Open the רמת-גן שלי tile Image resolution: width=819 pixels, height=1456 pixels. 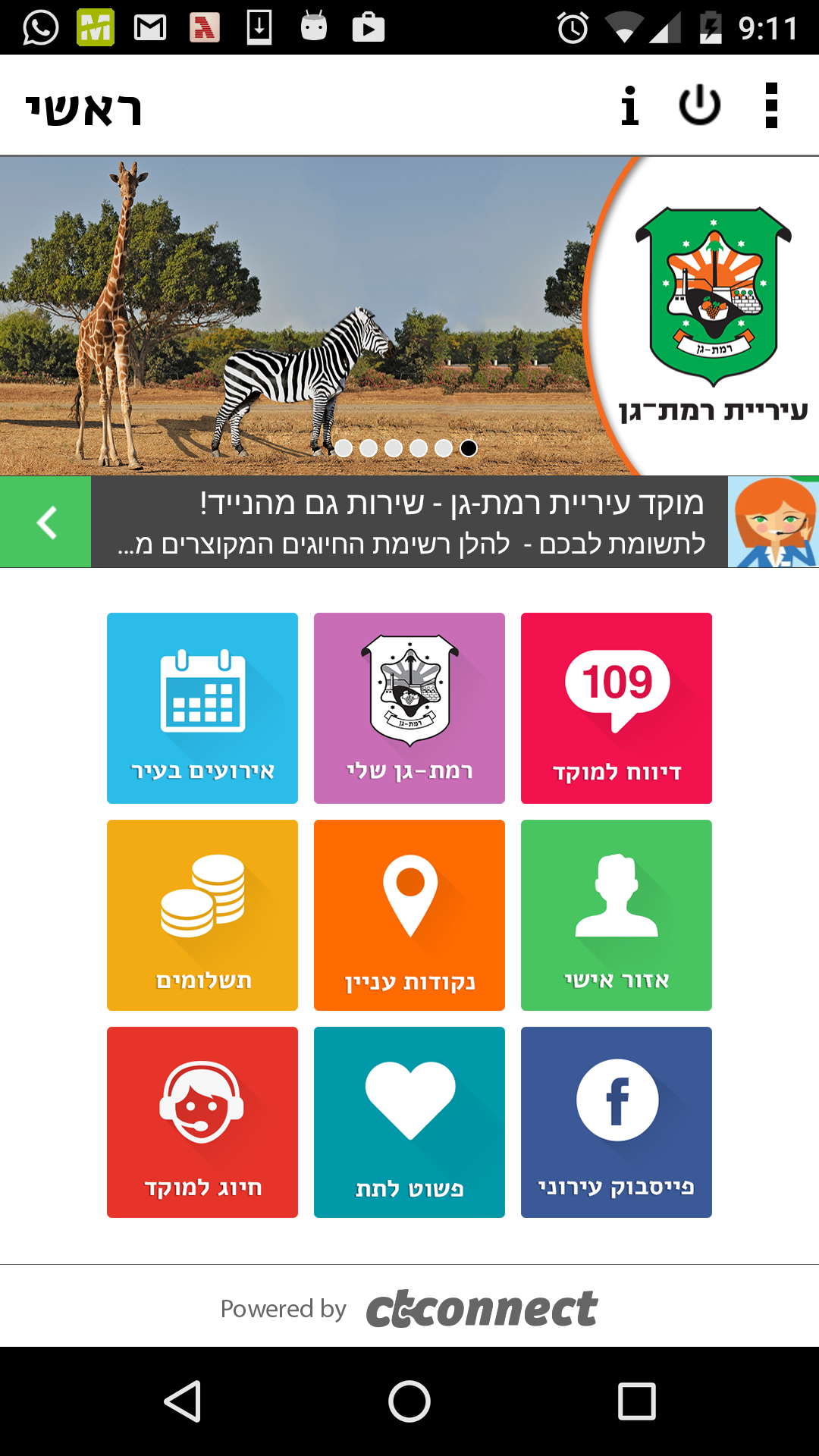(x=409, y=708)
